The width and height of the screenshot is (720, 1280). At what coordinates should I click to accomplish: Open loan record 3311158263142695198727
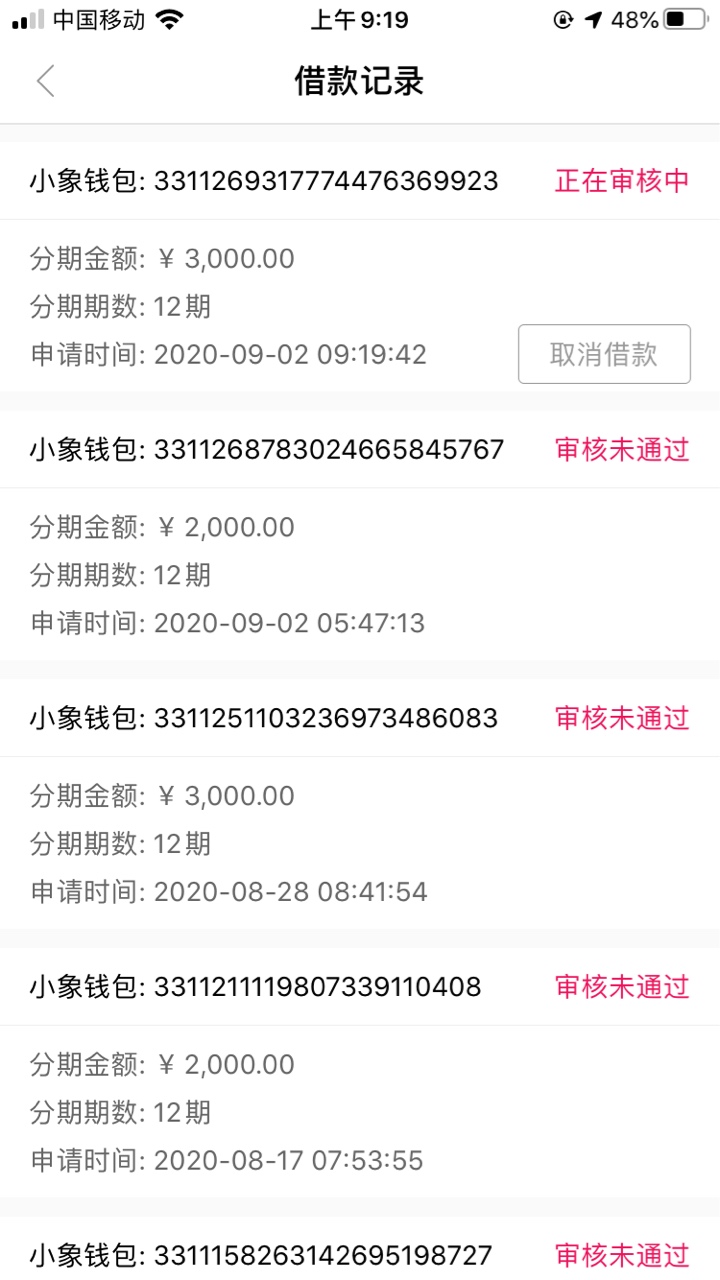(x=360, y=1250)
